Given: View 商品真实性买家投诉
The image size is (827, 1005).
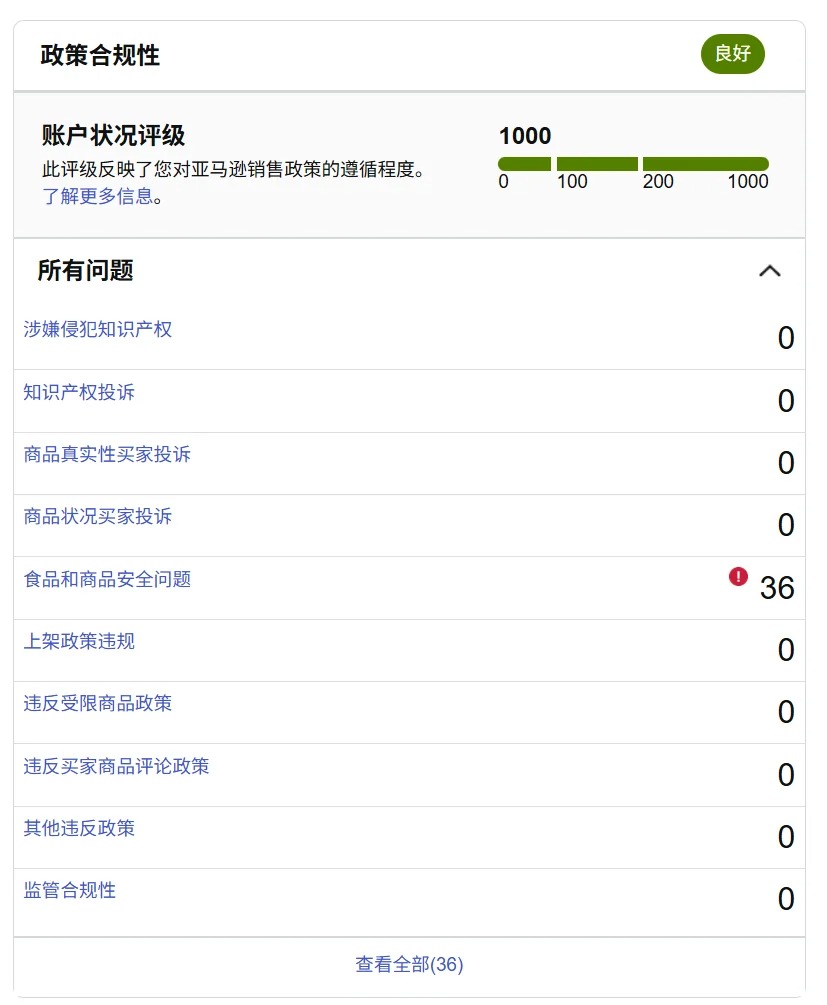Looking at the screenshot, I should click(x=107, y=454).
